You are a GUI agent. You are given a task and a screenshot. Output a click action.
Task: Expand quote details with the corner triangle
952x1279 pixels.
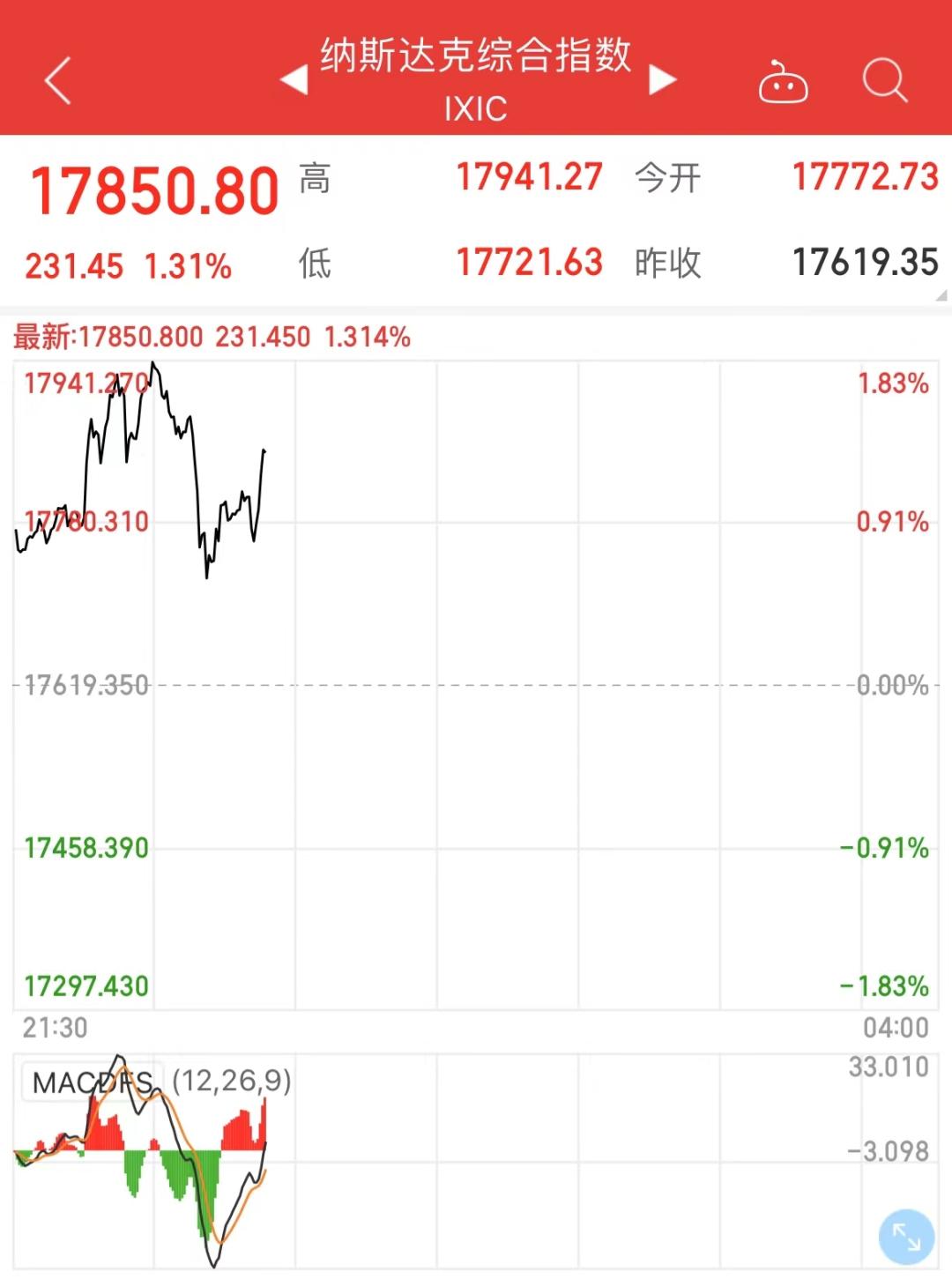click(x=941, y=297)
